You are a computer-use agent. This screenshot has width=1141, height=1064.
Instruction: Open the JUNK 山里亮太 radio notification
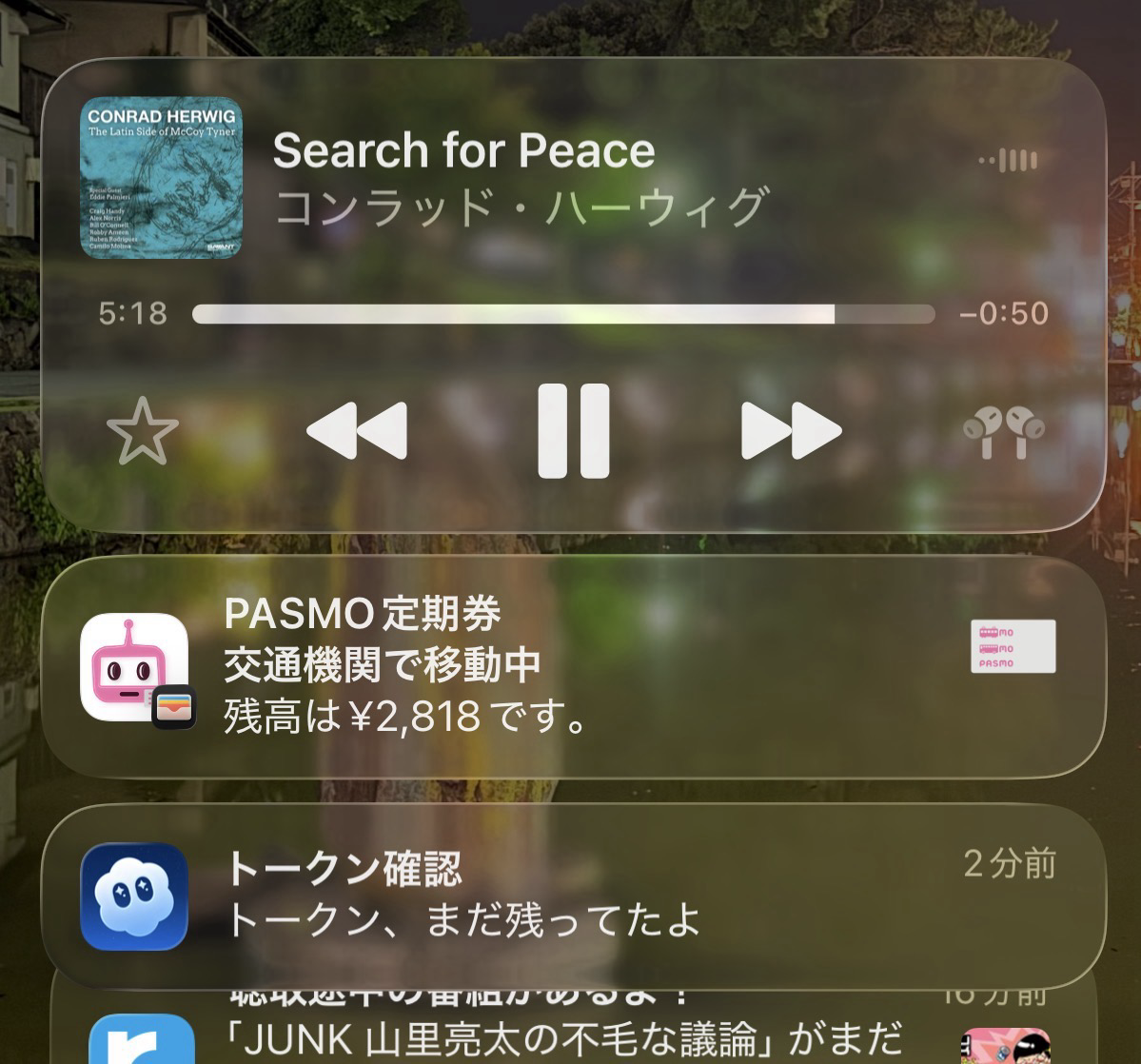(x=571, y=1033)
